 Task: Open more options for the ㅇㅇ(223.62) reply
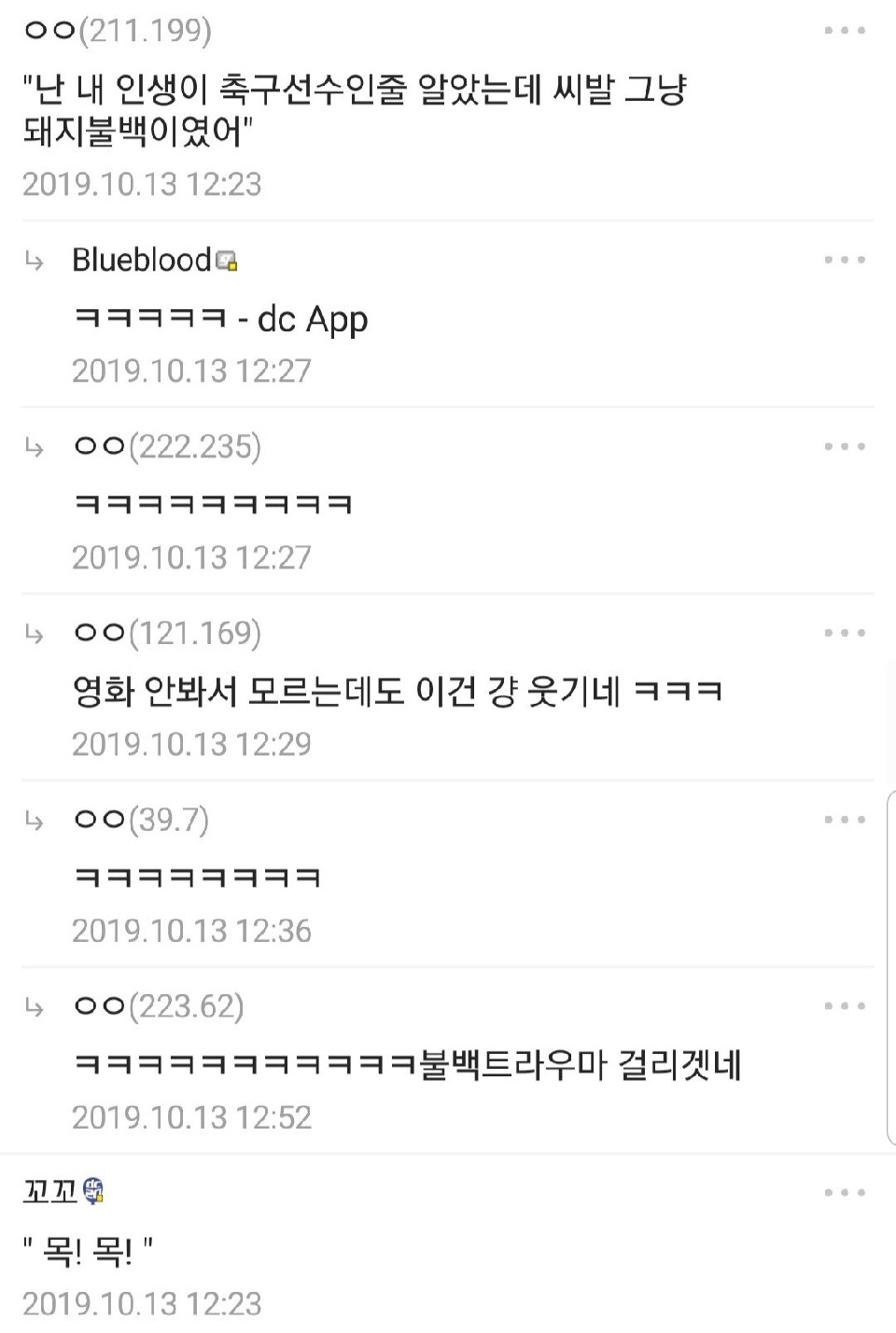click(x=845, y=1006)
